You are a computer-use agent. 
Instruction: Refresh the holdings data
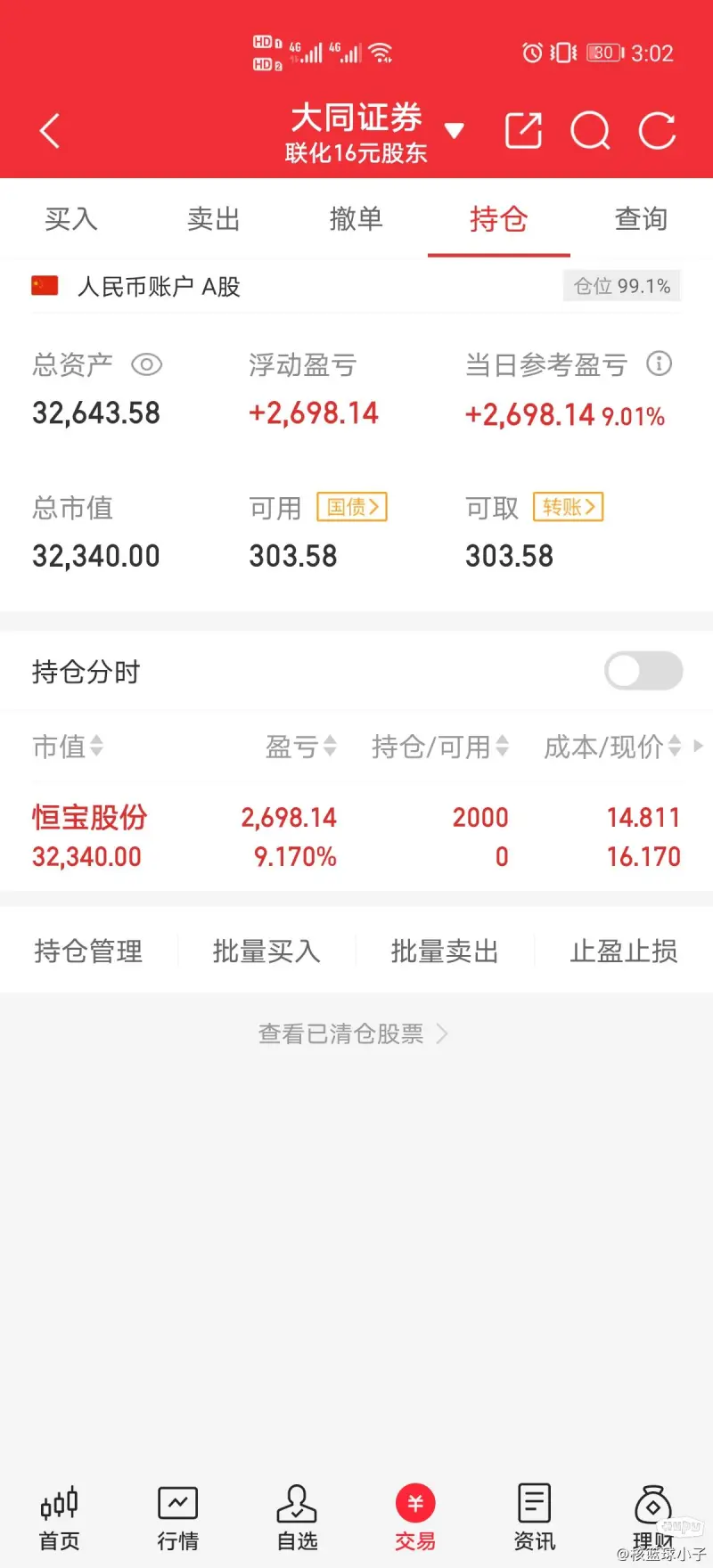pyautogui.click(x=658, y=131)
